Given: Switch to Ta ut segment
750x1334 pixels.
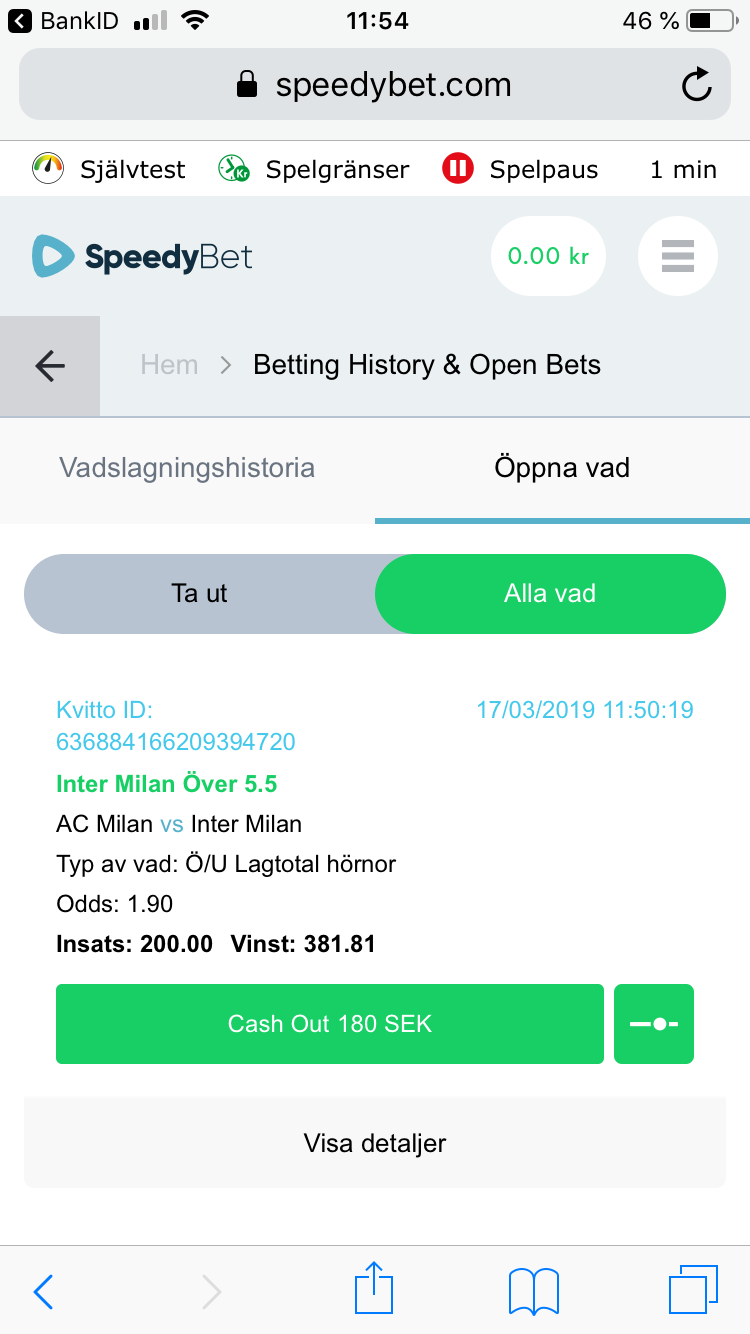Looking at the screenshot, I should pyautogui.click(x=200, y=593).
